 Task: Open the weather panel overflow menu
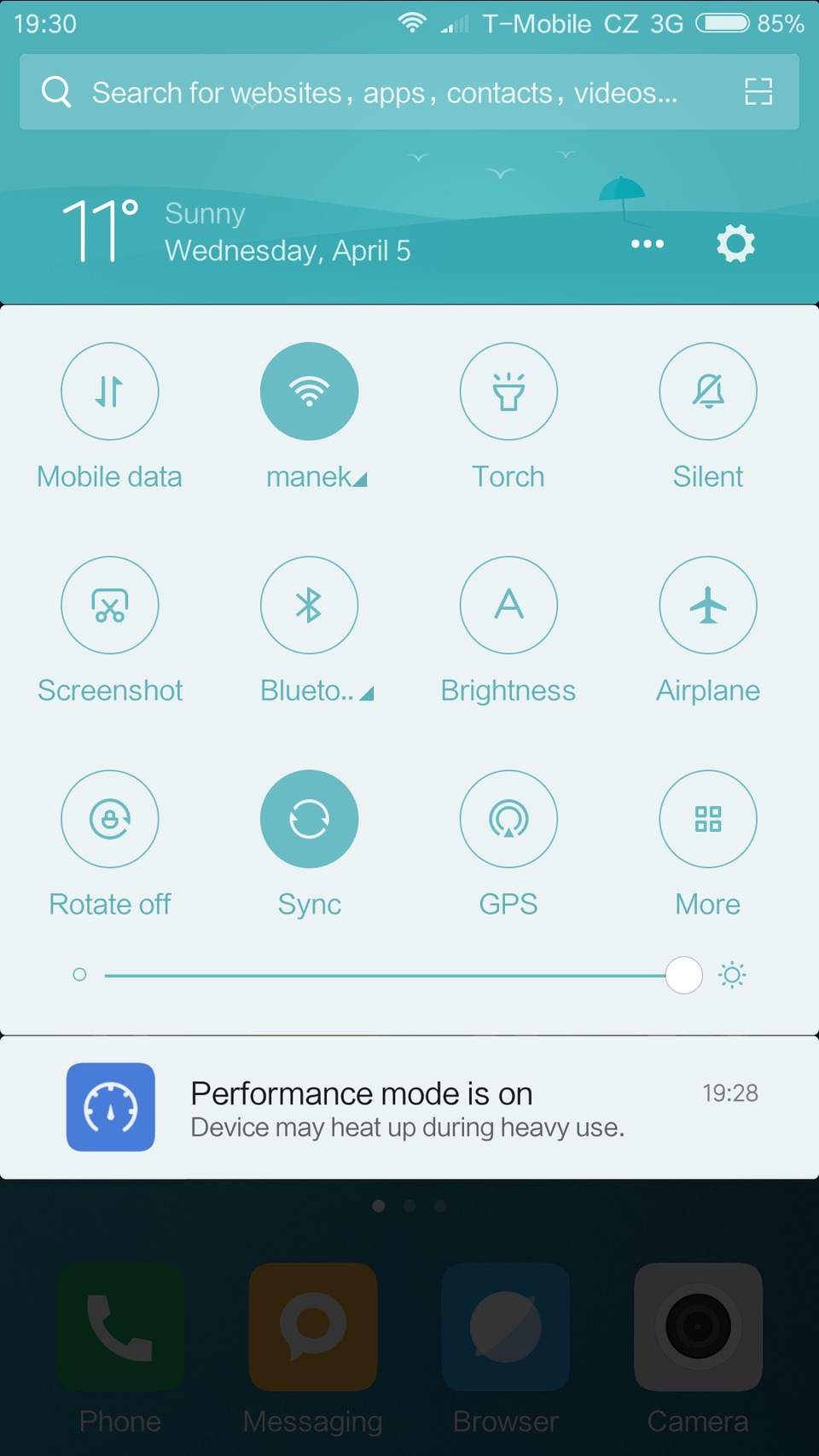647,244
